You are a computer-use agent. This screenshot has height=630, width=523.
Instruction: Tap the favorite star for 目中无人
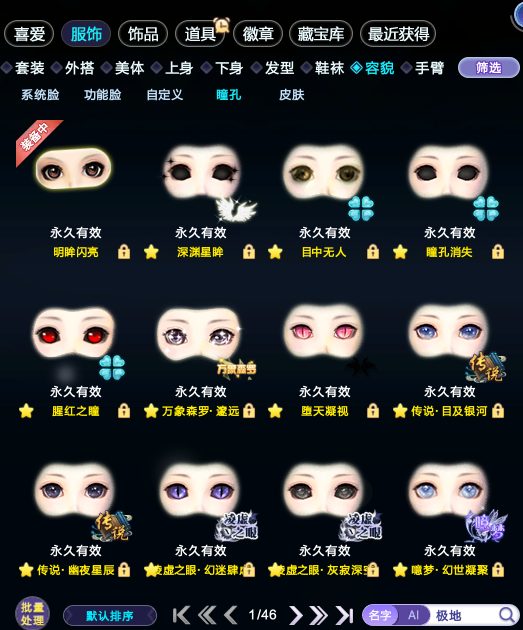point(275,252)
